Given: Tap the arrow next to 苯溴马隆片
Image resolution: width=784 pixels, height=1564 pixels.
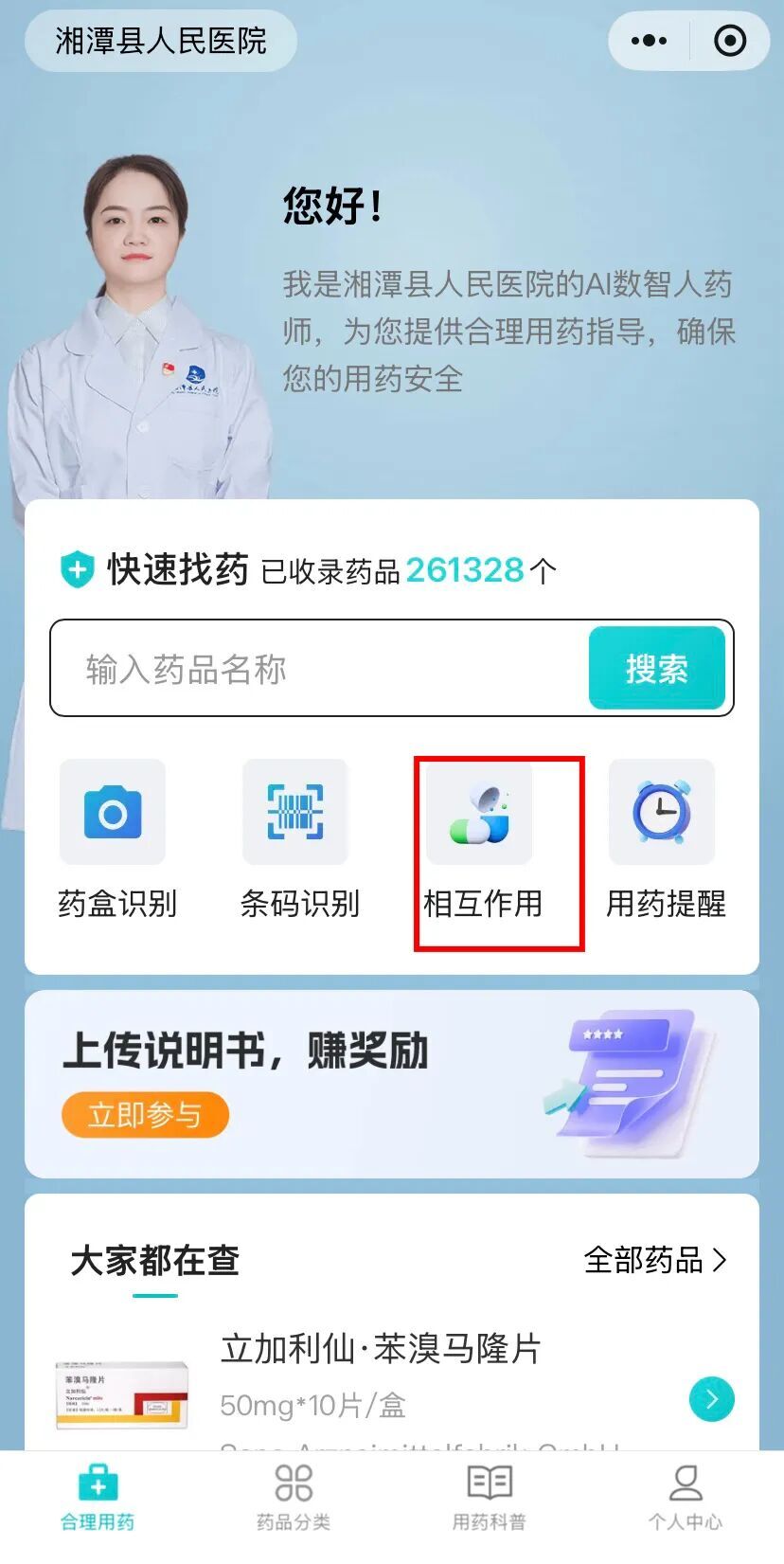Looking at the screenshot, I should coord(711,1398).
